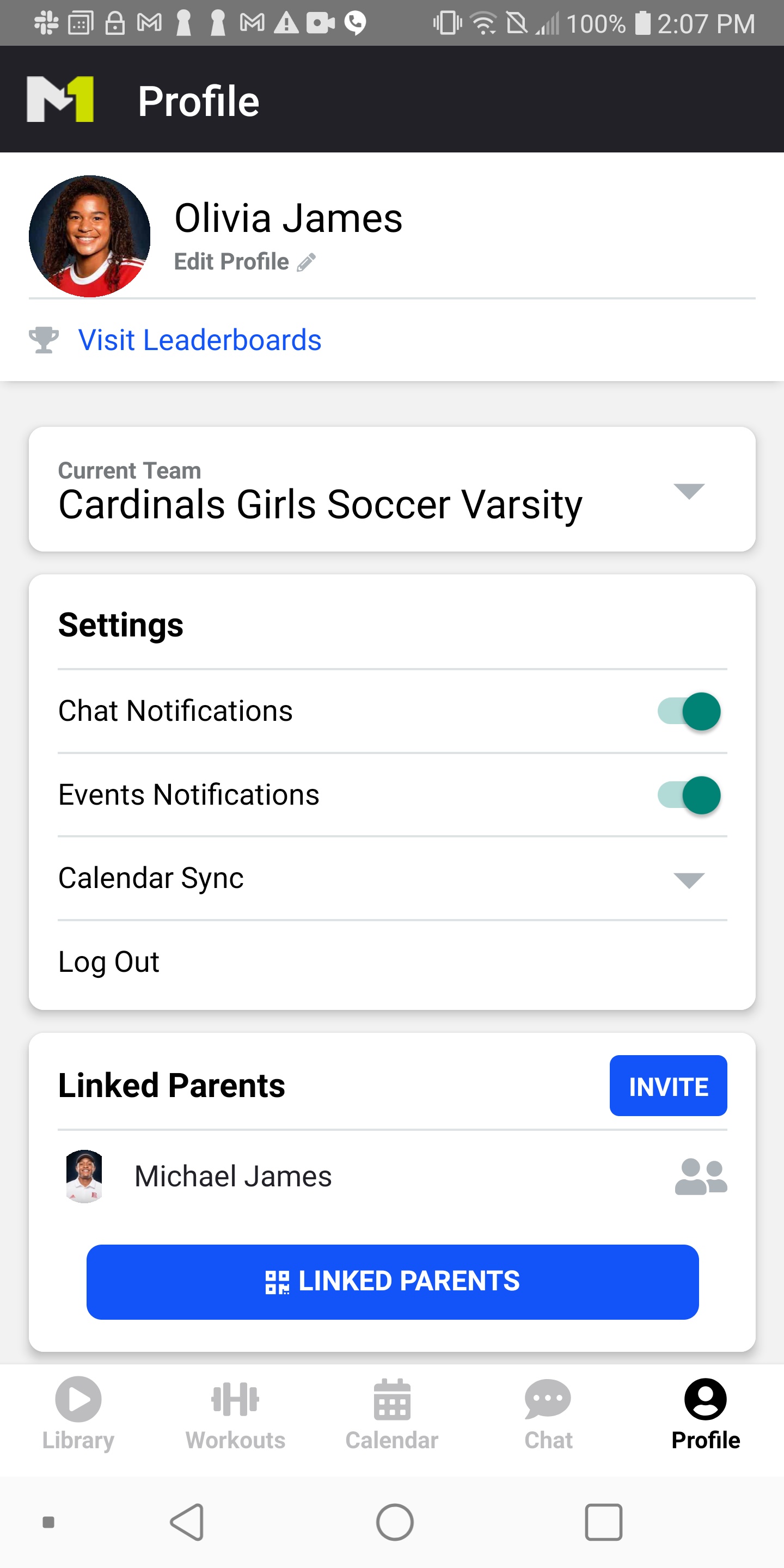
Task: Turn off Events Notifications
Action: point(689,795)
